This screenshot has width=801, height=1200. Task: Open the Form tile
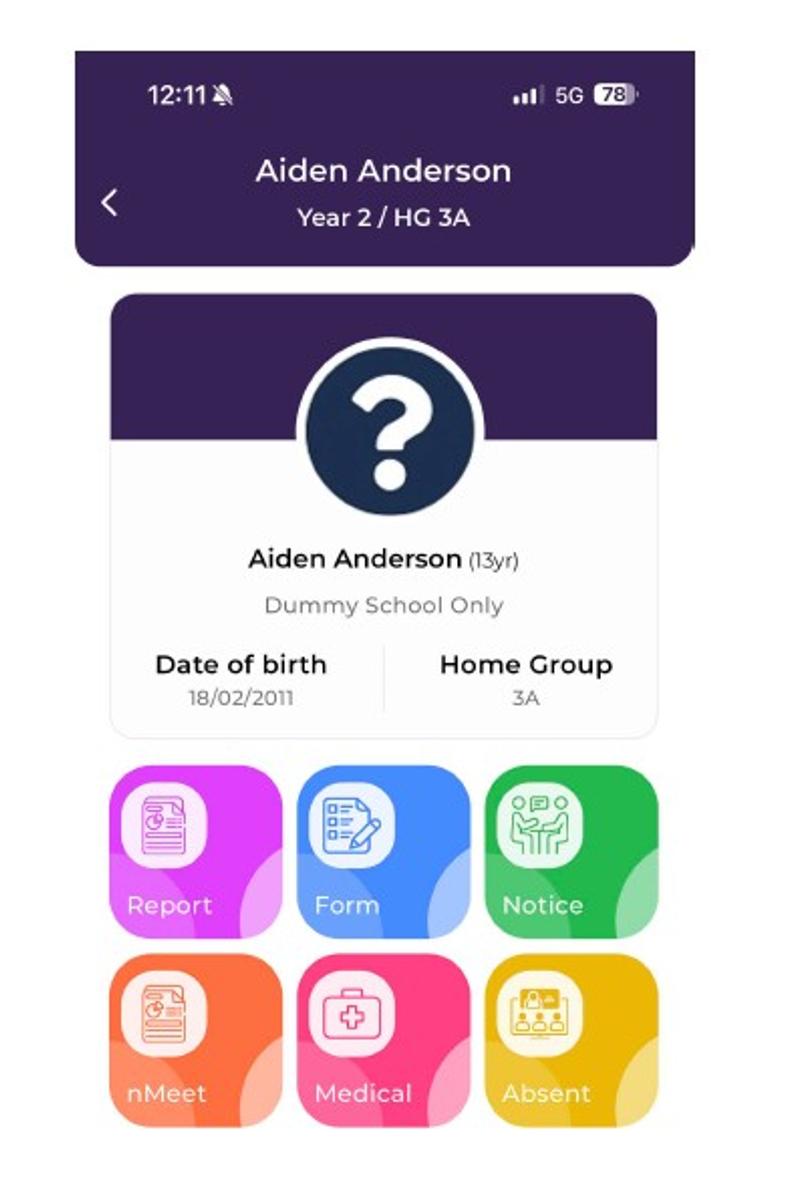pyautogui.click(x=383, y=851)
